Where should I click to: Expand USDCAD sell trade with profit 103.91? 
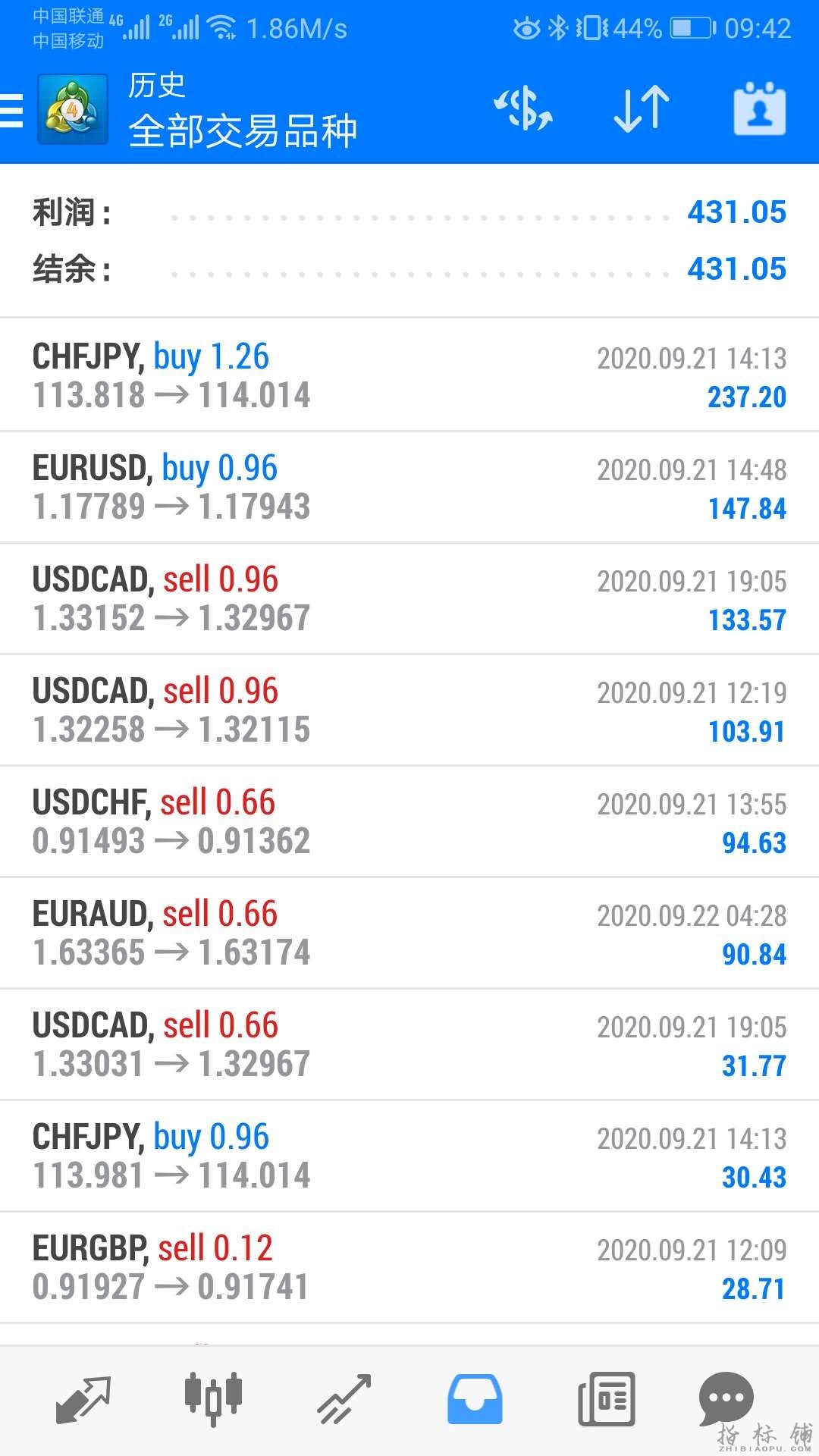[x=409, y=710]
